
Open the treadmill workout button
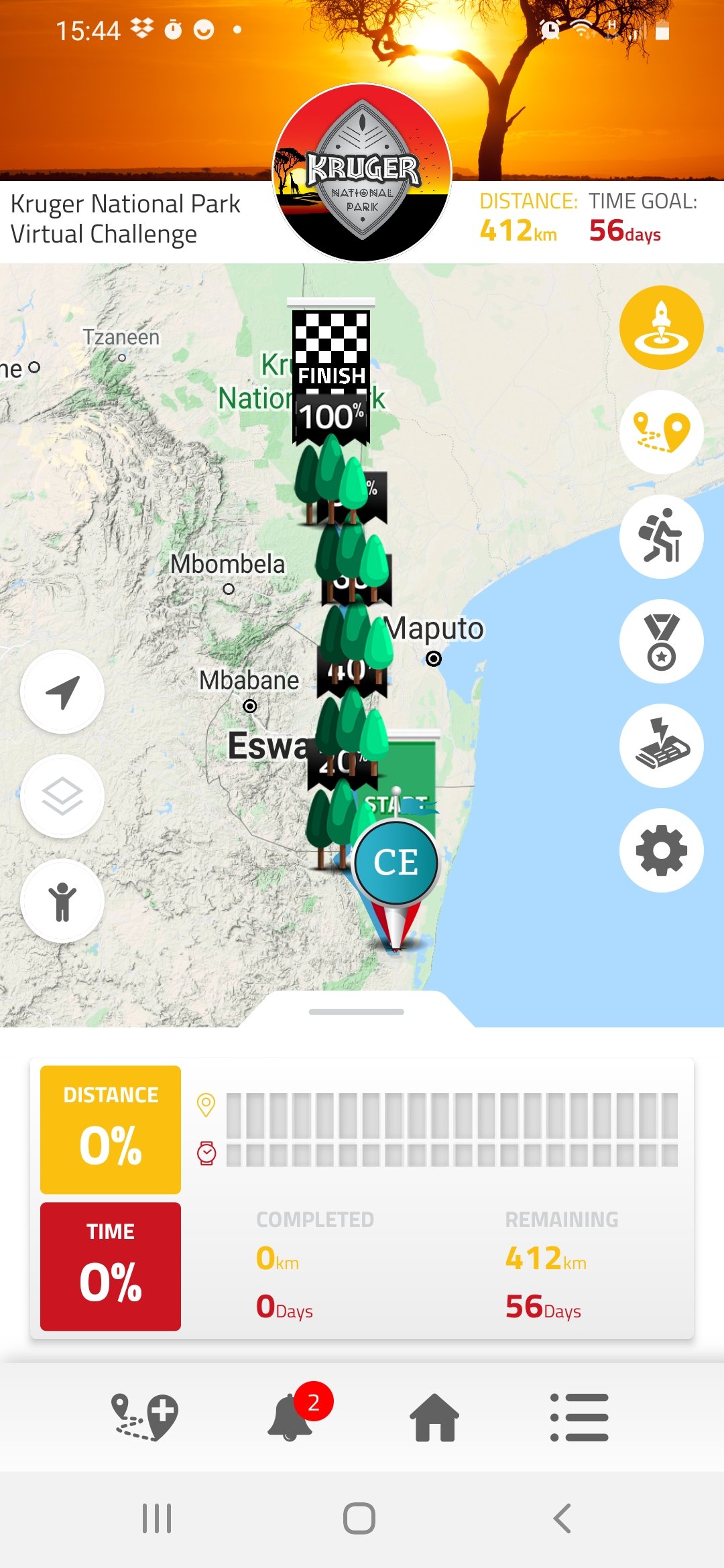coord(661,746)
